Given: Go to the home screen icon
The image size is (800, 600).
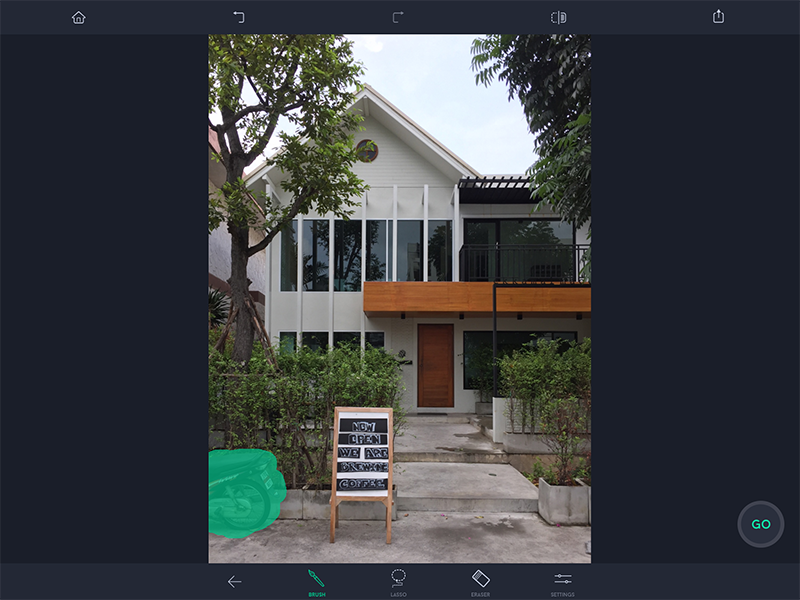Looking at the screenshot, I should coord(79,17).
